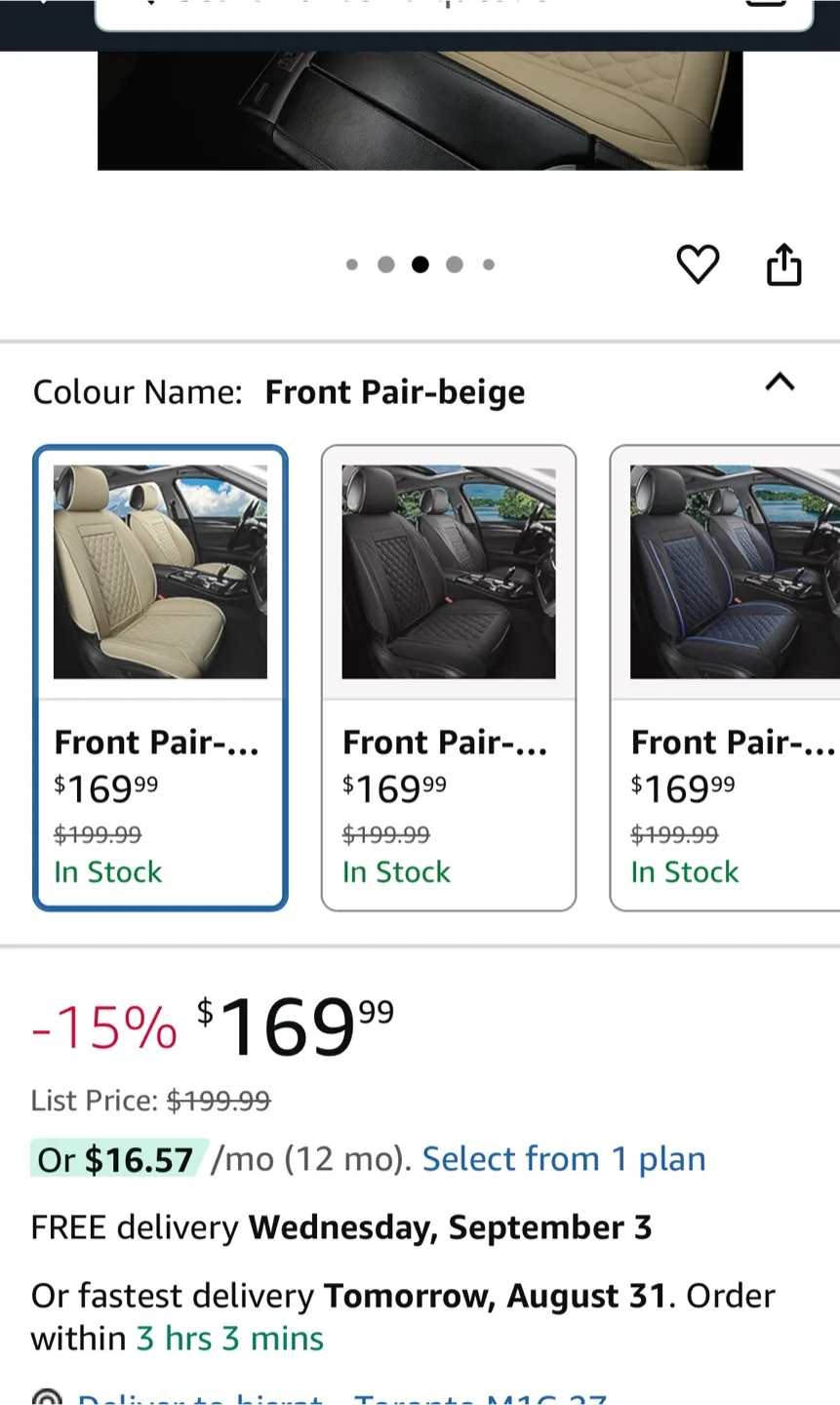Open the share options for this product
Image resolution: width=840 pixels, height=1405 pixels.
click(784, 264)
